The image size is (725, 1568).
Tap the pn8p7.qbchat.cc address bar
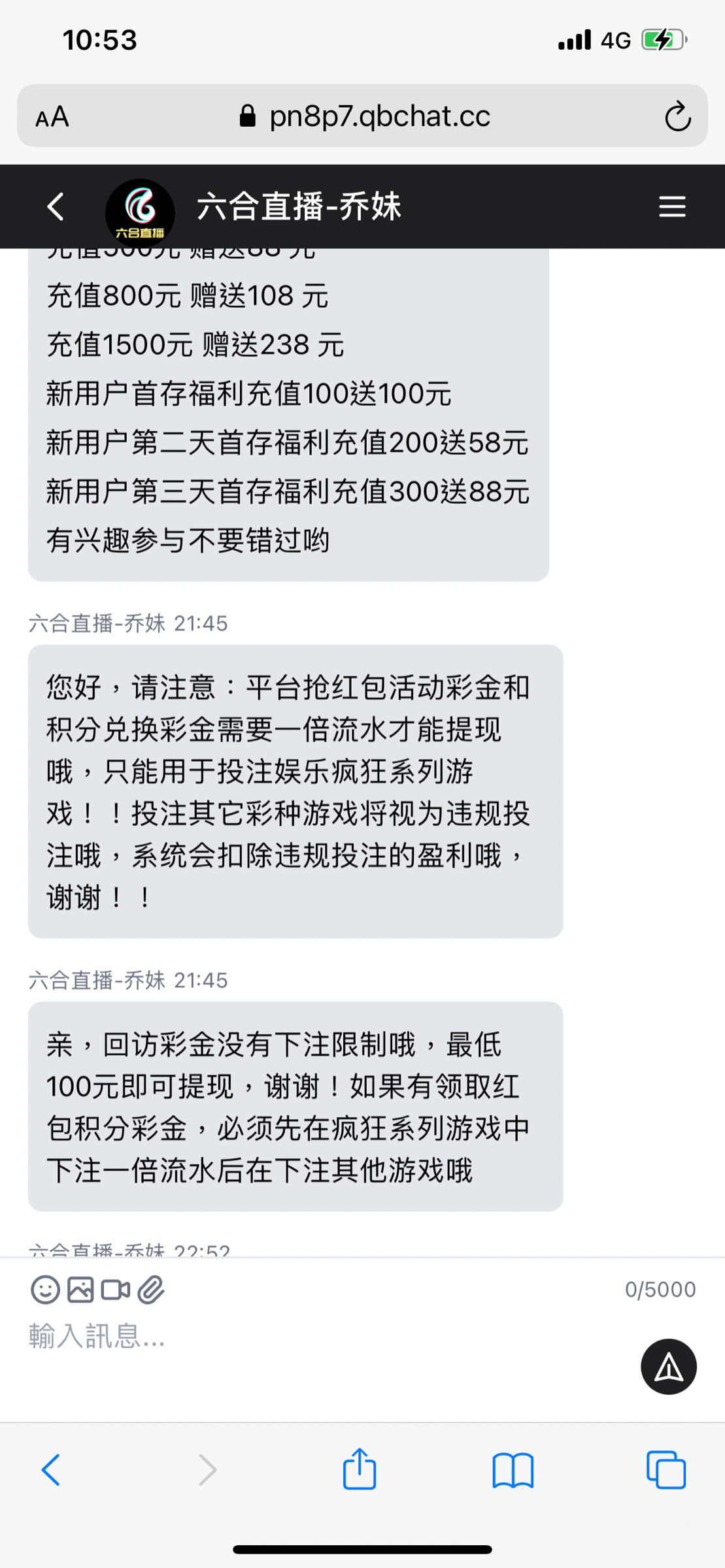pos(362,116)
